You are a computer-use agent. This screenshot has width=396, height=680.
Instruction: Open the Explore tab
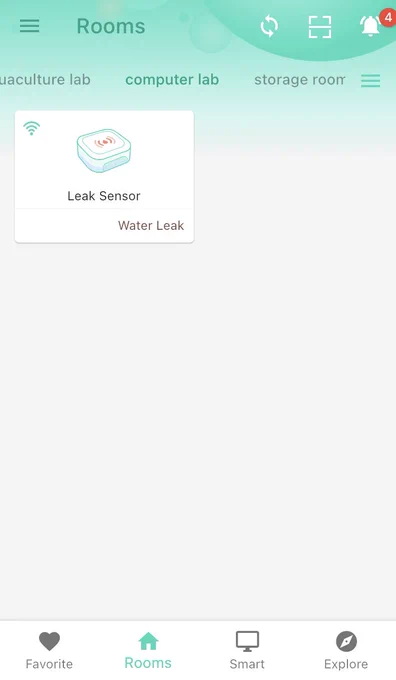pos(346,651)
